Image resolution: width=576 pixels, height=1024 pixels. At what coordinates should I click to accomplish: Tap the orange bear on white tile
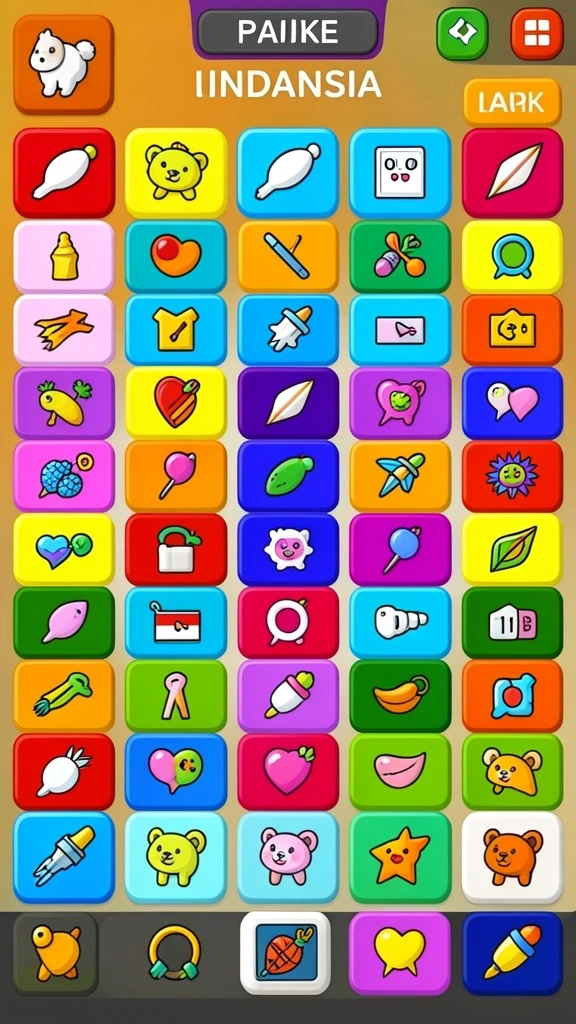512,857
